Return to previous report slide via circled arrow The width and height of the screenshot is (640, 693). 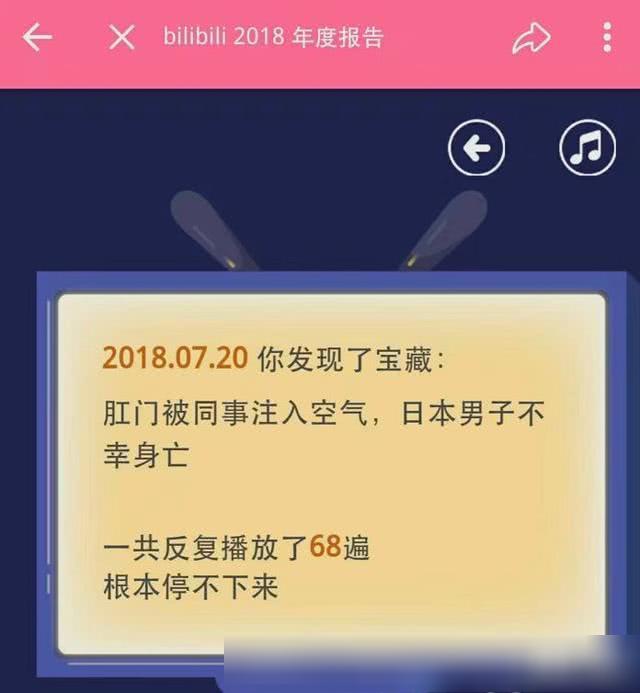[477, 150]
